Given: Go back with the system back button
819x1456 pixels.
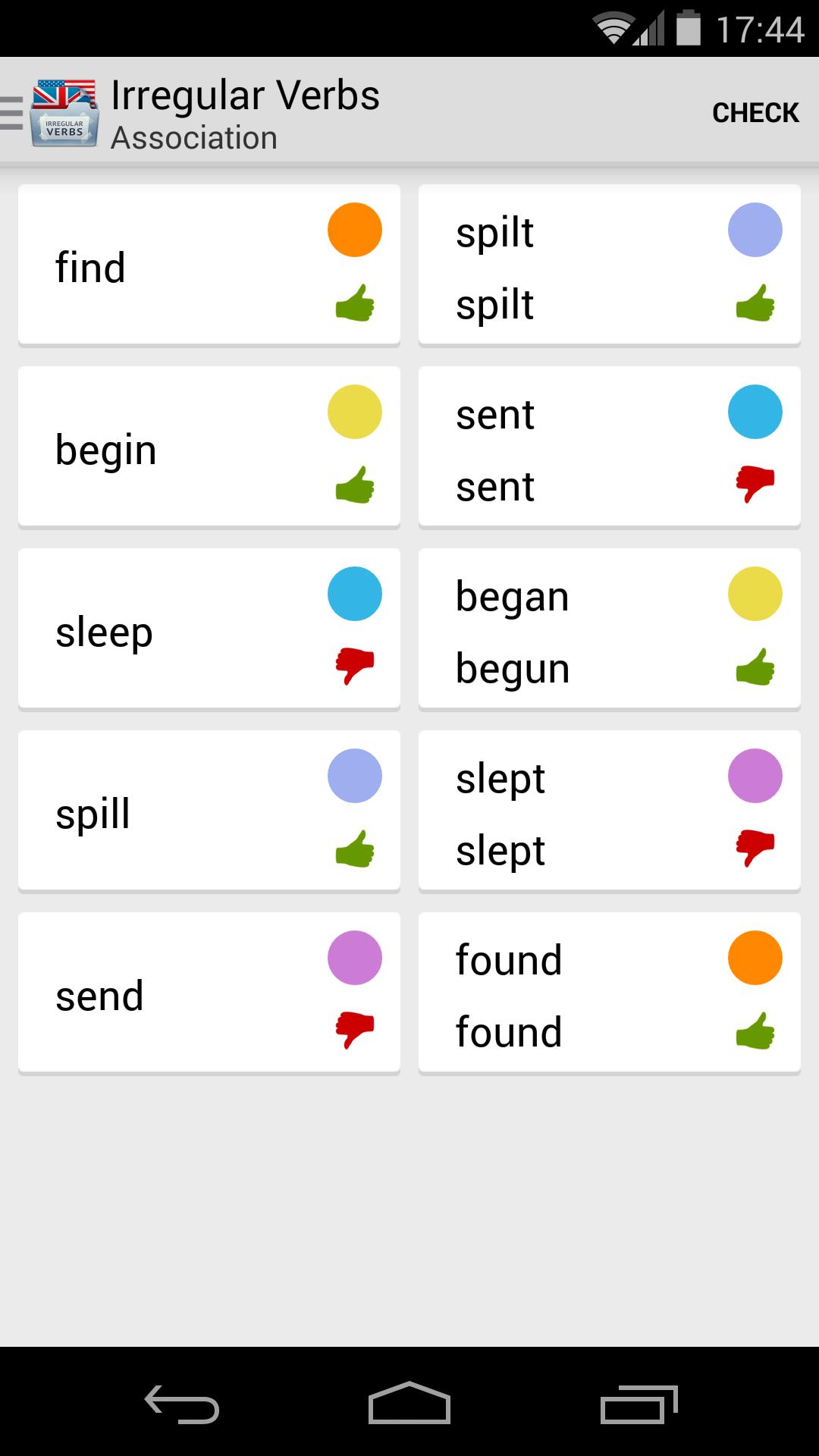Looking at the screenshot, I should (x=182, y=1403).
